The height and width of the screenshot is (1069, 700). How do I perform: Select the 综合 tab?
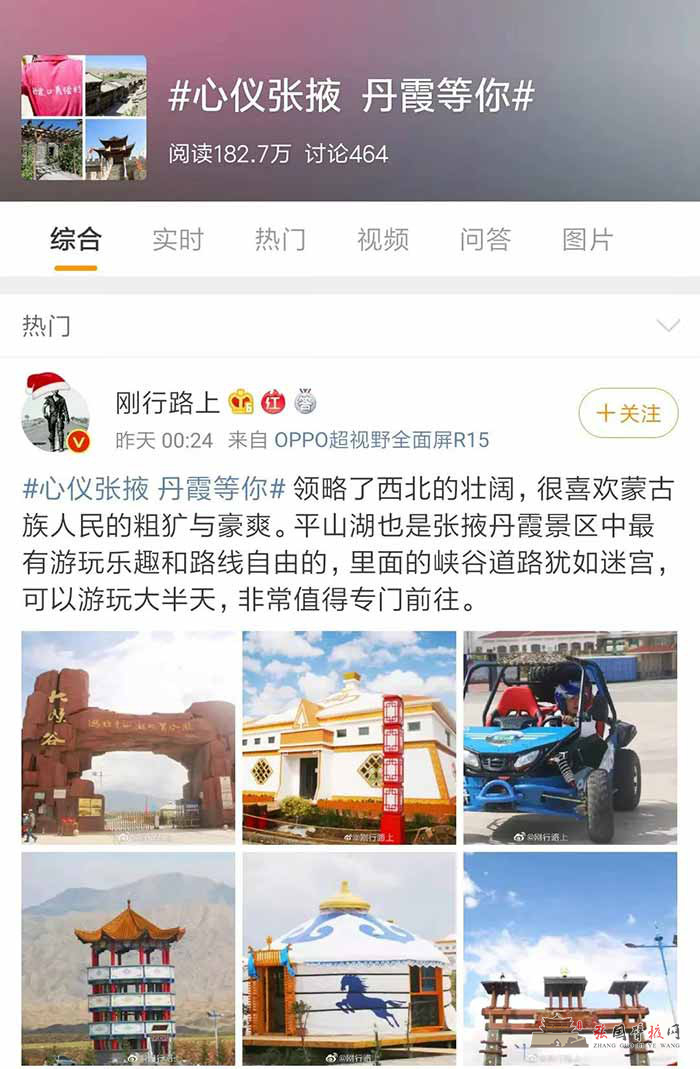tap(76, 240)
